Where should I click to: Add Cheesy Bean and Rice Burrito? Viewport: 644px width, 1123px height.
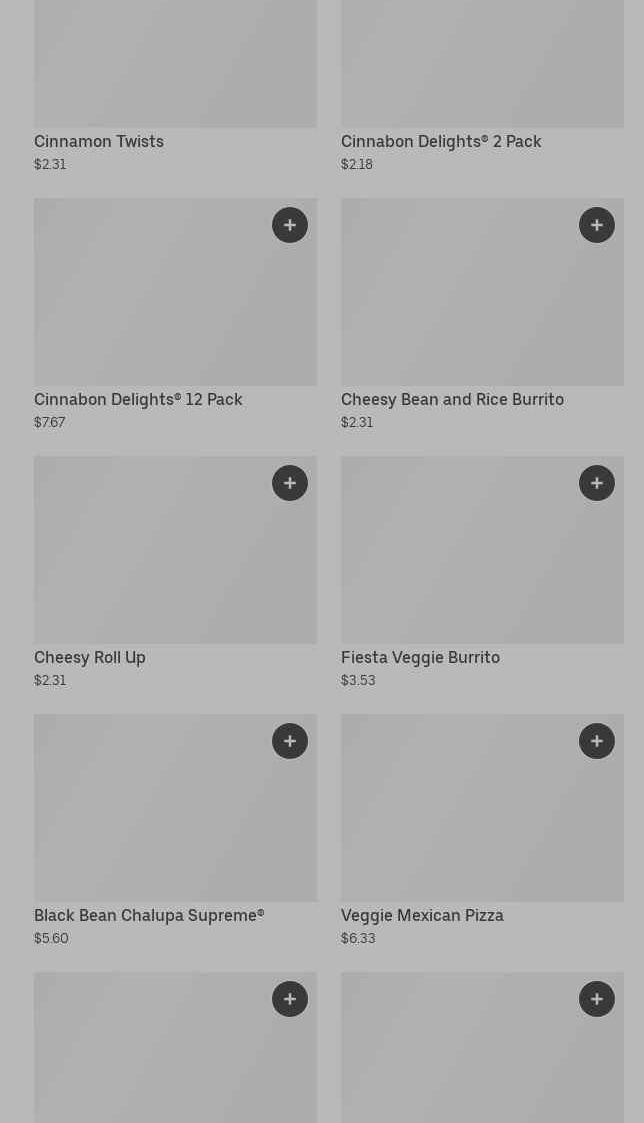(597, 225)
